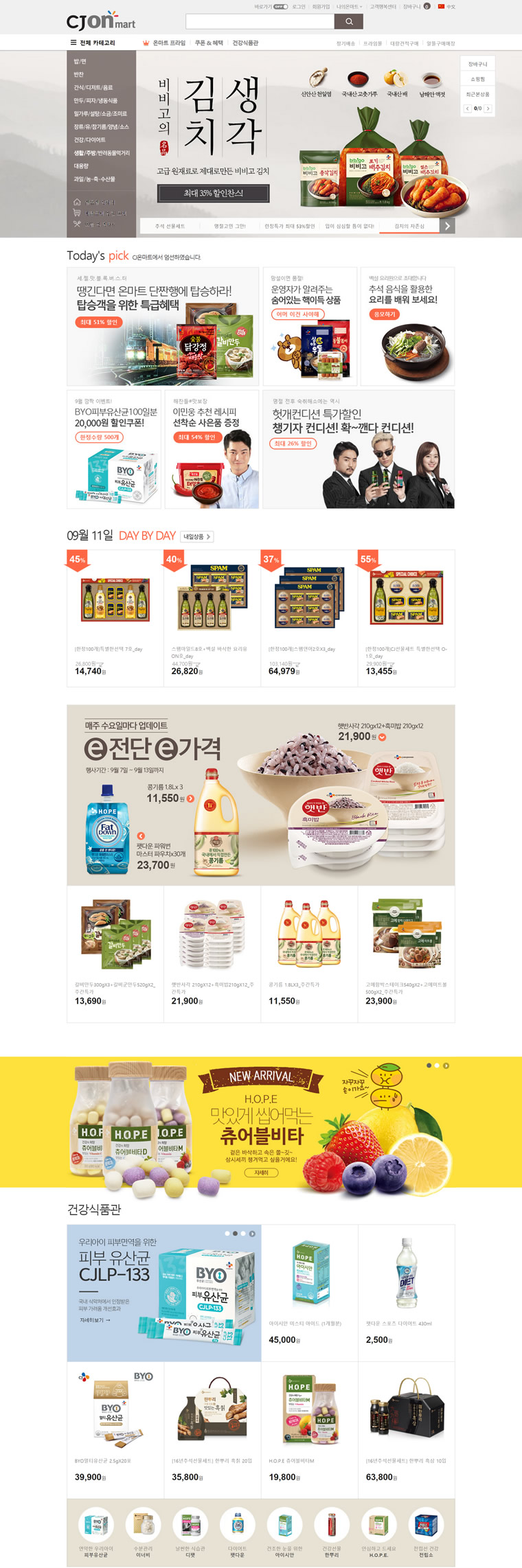Open the 55% off gift set priced 13,455원
Screen dimensions: 522x1568
click(x=406, y=617)
